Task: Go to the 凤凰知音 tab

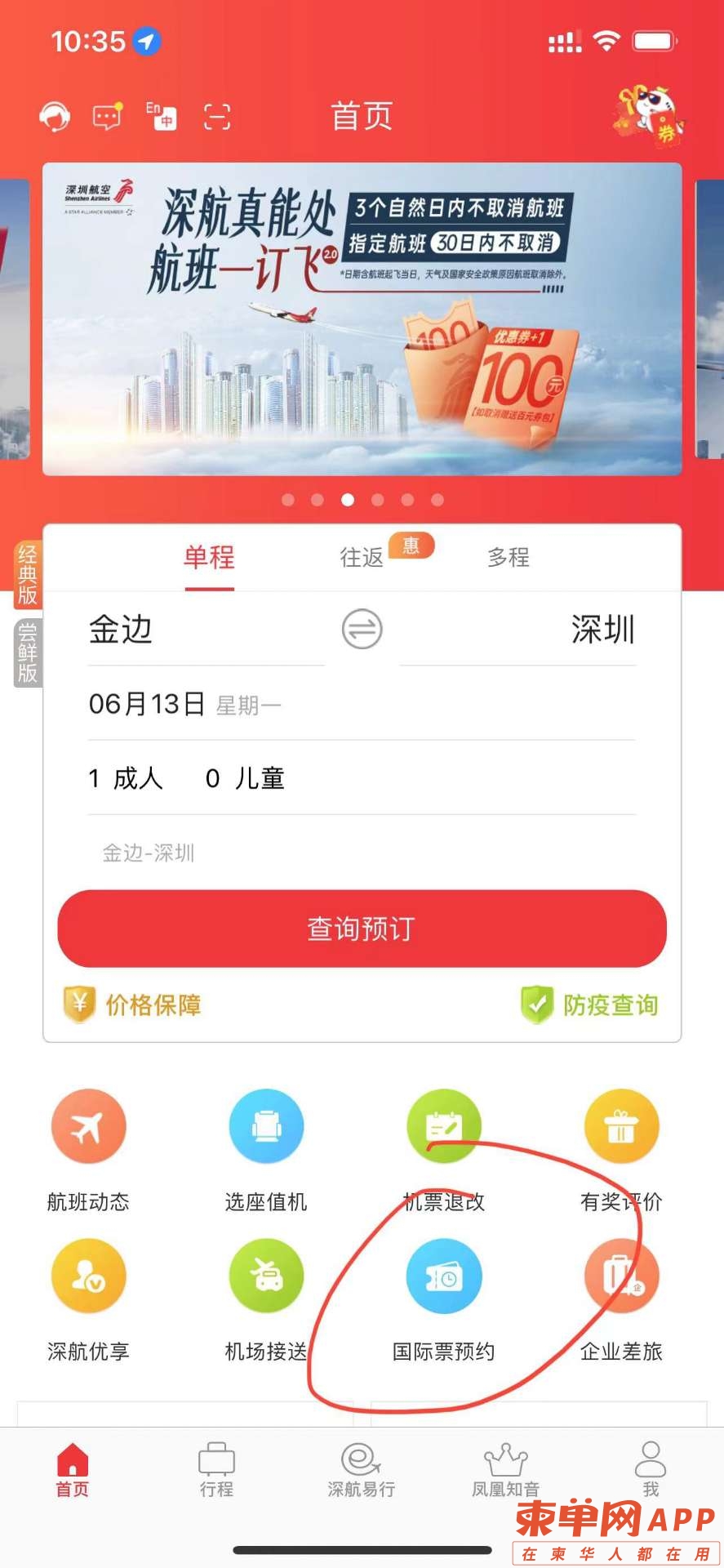Action: tap(506, 1472)
